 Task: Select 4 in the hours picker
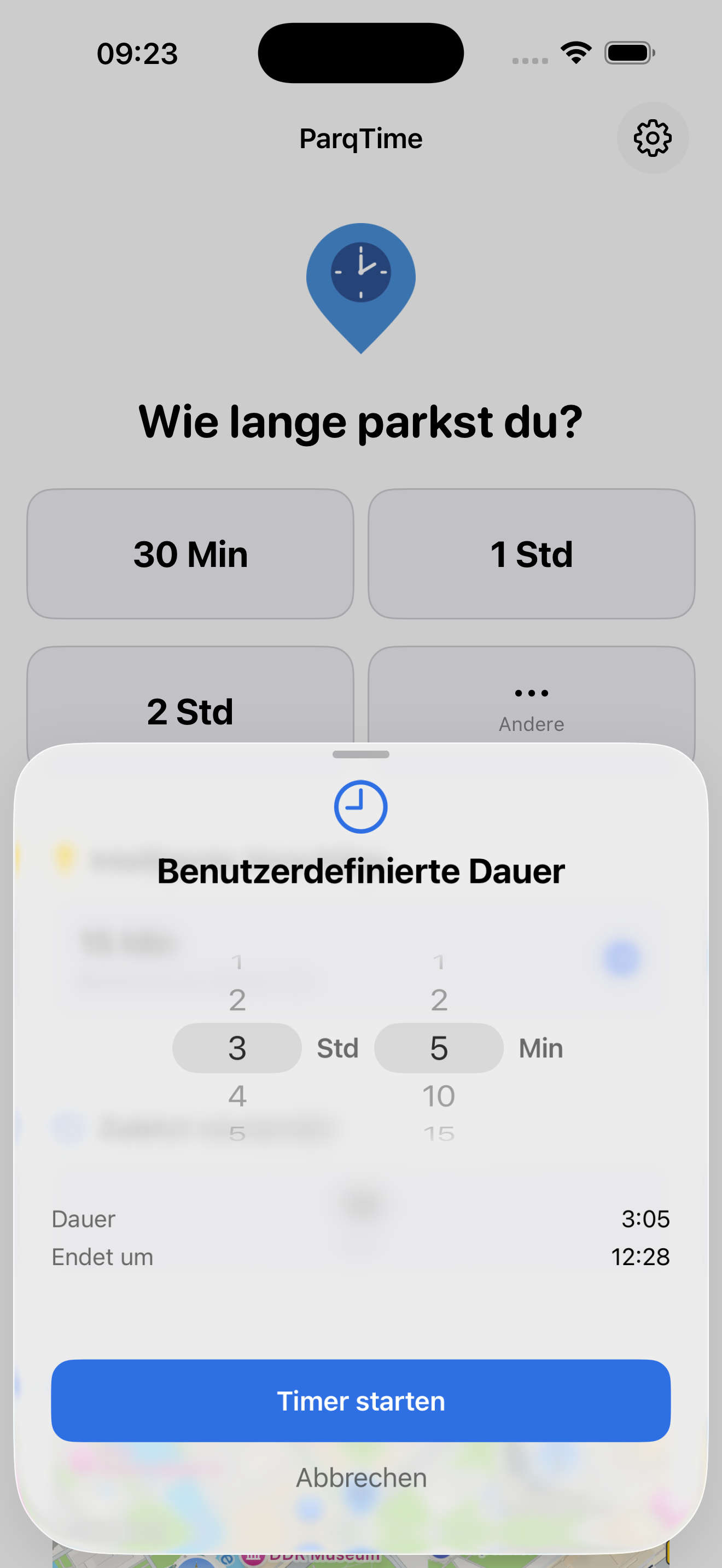(x=237, y=1096)
